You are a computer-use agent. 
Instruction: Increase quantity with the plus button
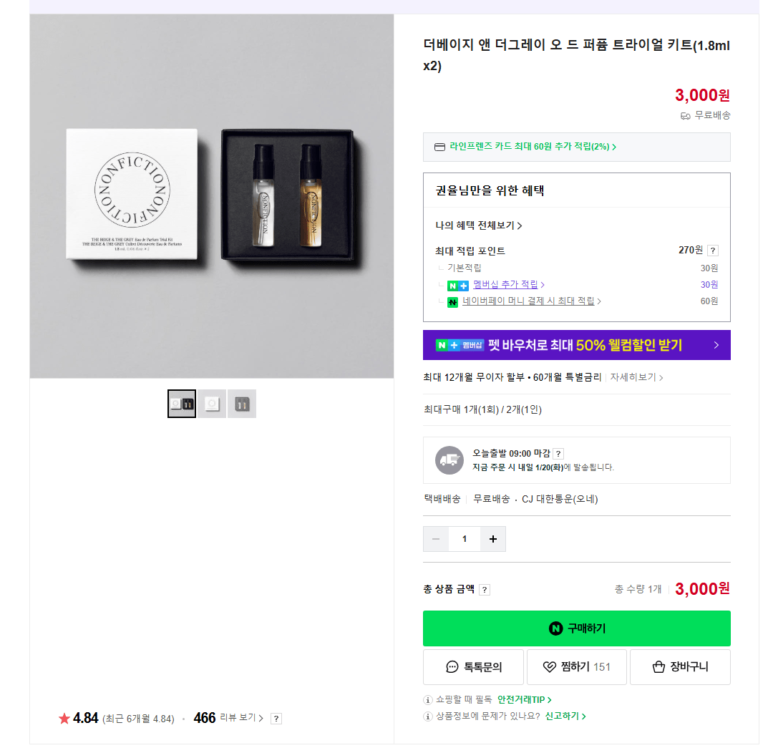coord(492,539)
